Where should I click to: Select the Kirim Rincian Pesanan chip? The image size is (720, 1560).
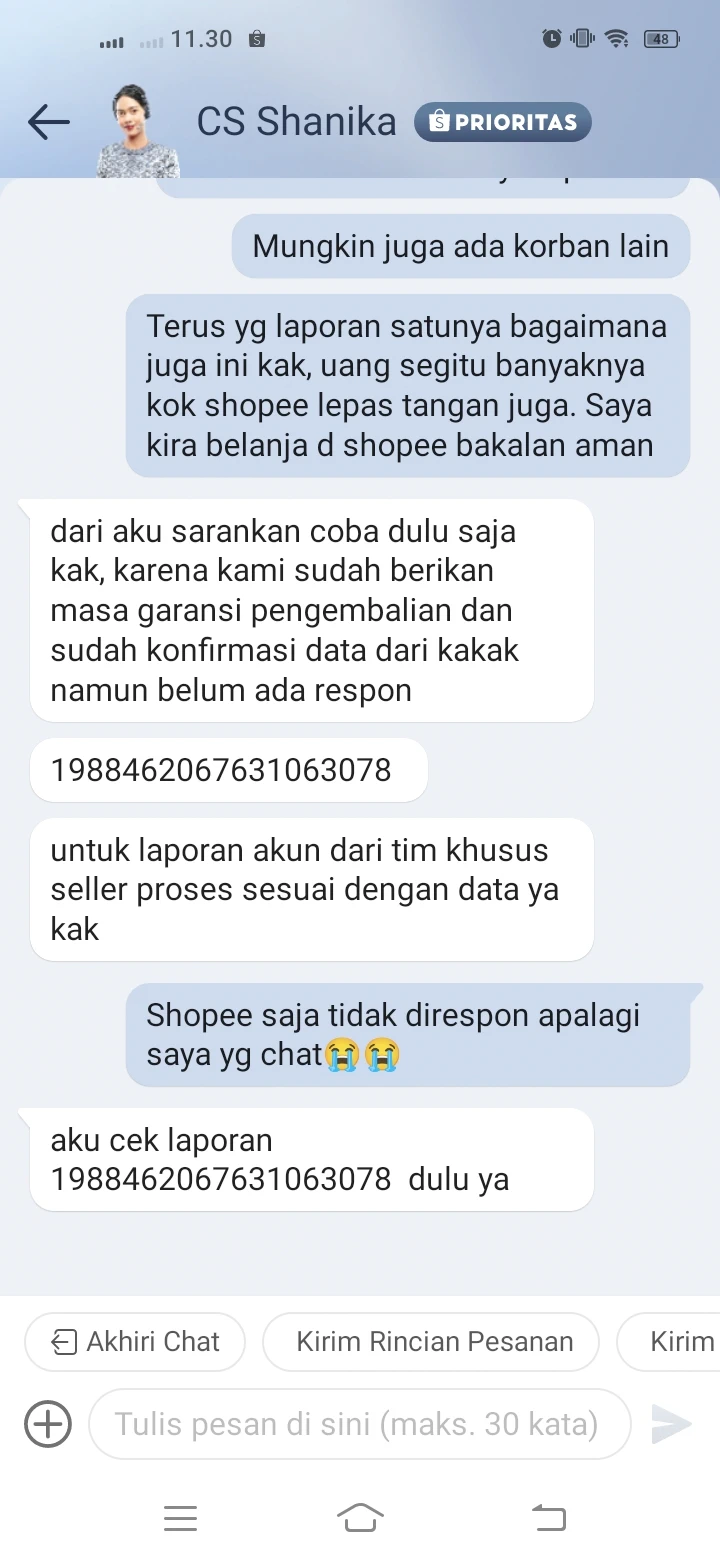(x=431, y=1341)
